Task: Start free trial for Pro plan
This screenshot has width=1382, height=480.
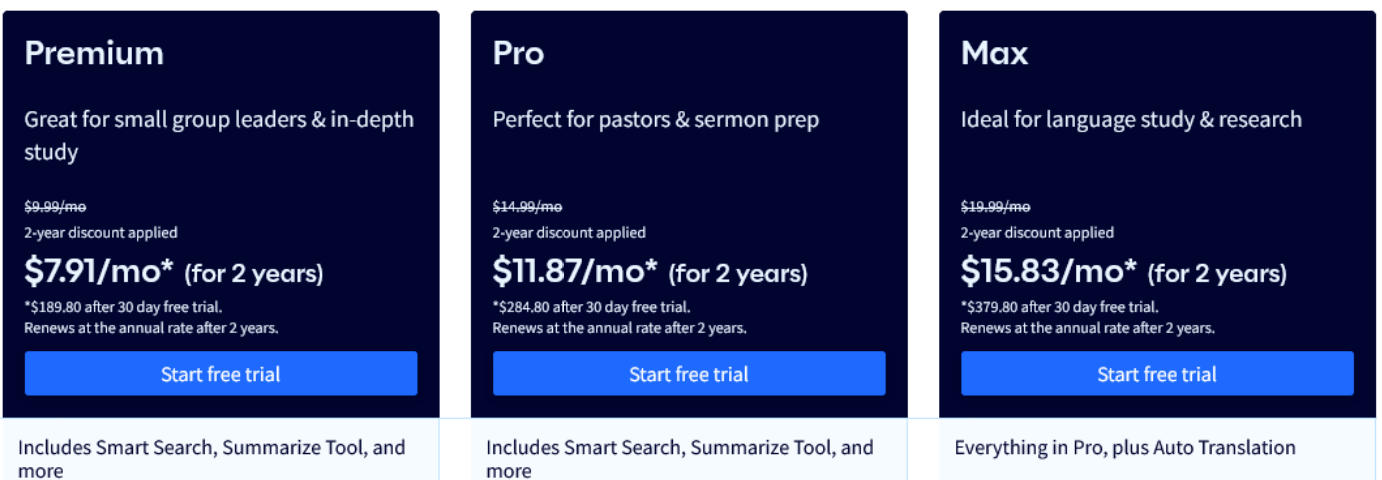Action: click(689, 374)
